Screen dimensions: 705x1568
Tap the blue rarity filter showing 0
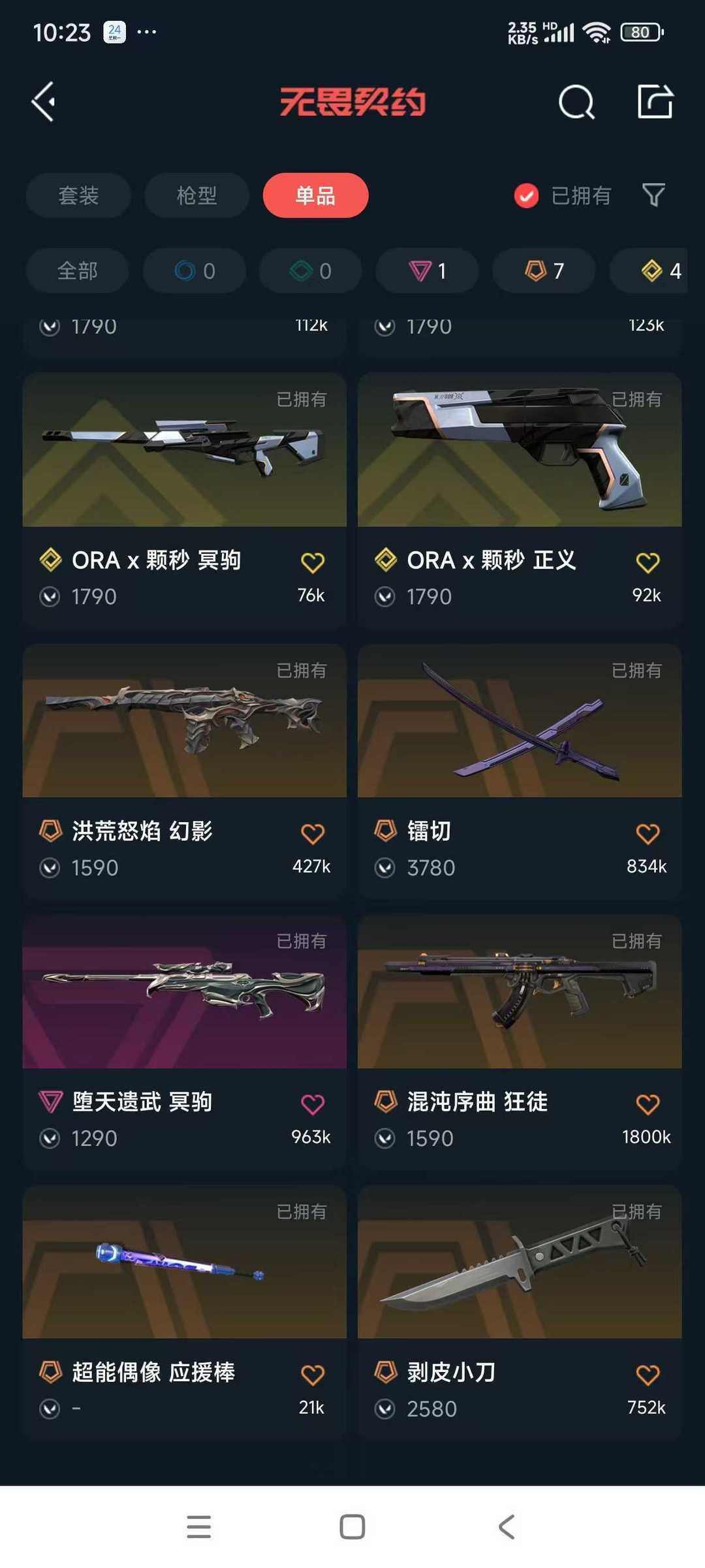pos(194,270)
